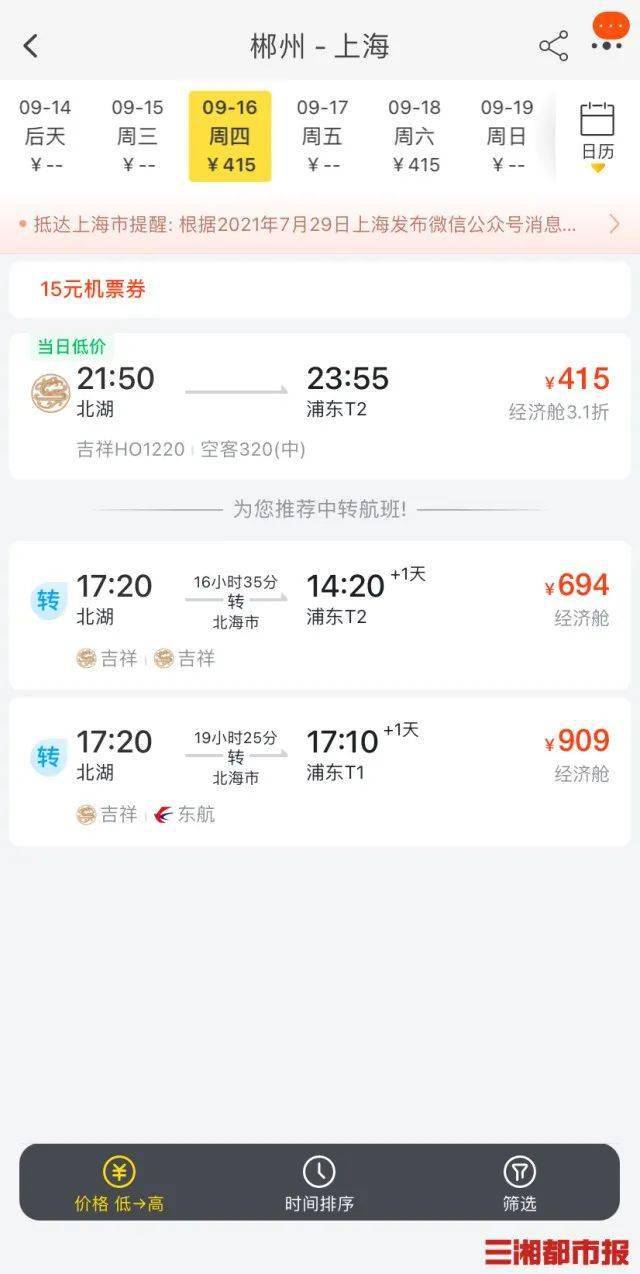Sort flights by 时间排序

pyautogui.click(x=319, y=1183)
